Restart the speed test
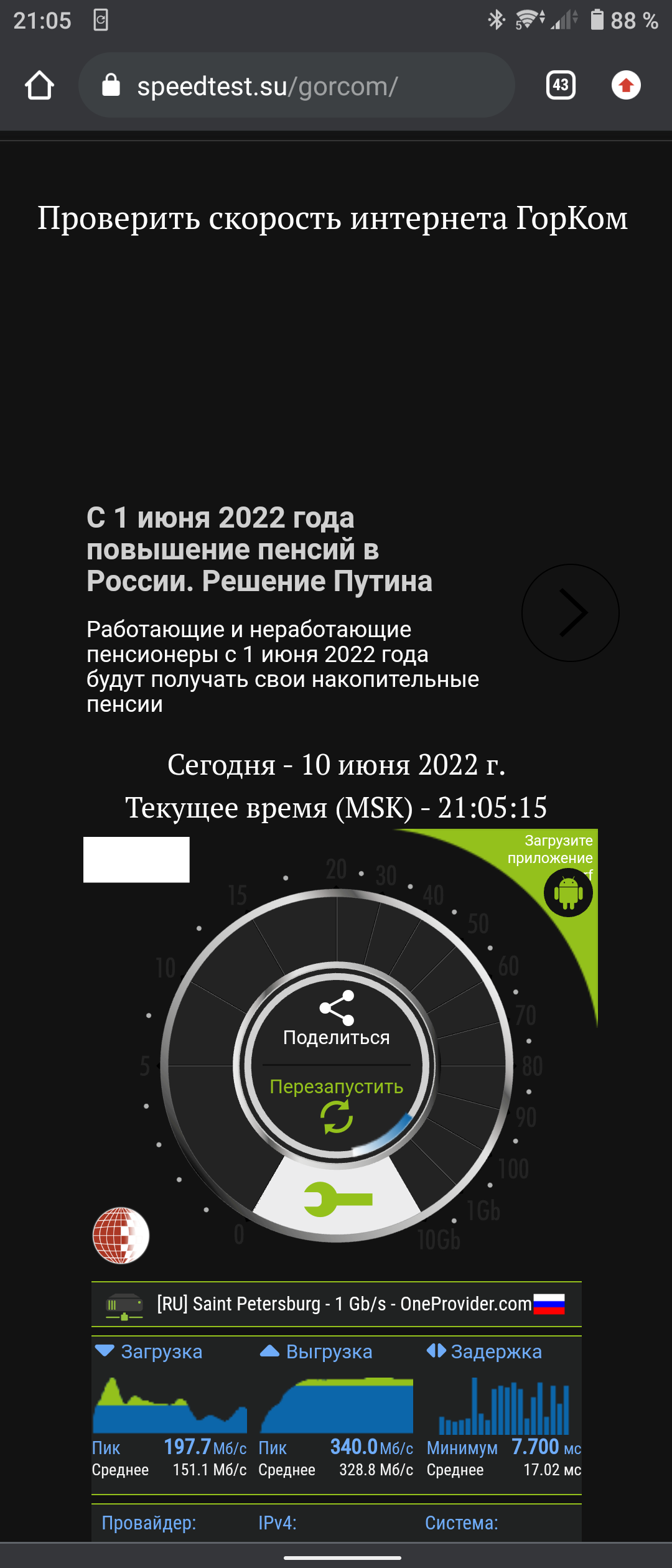This screenshot has height=1568, width=672. tap(337, 1103)
